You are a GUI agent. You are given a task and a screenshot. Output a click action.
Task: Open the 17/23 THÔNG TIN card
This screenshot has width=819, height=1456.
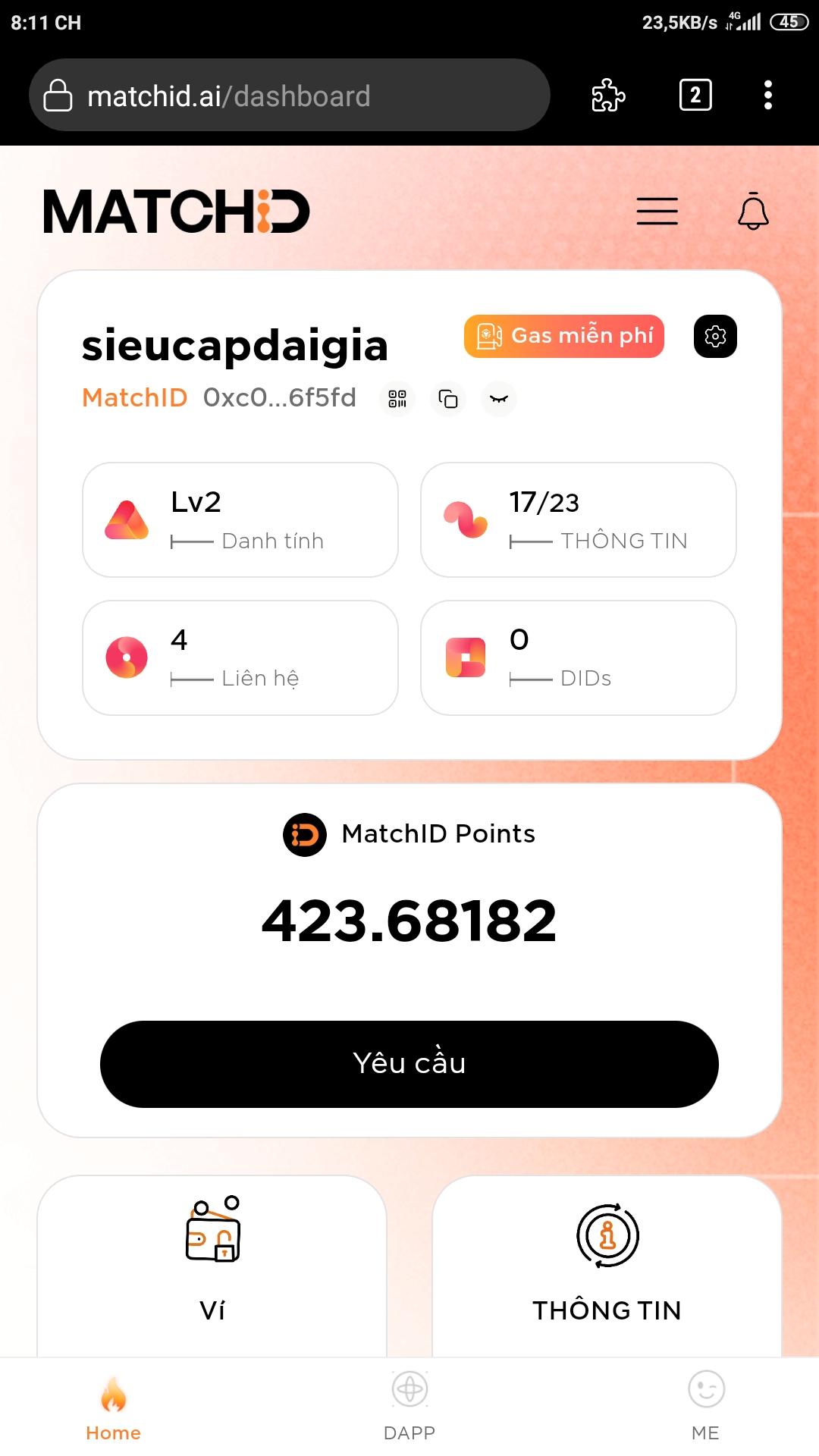pos(579,519)
